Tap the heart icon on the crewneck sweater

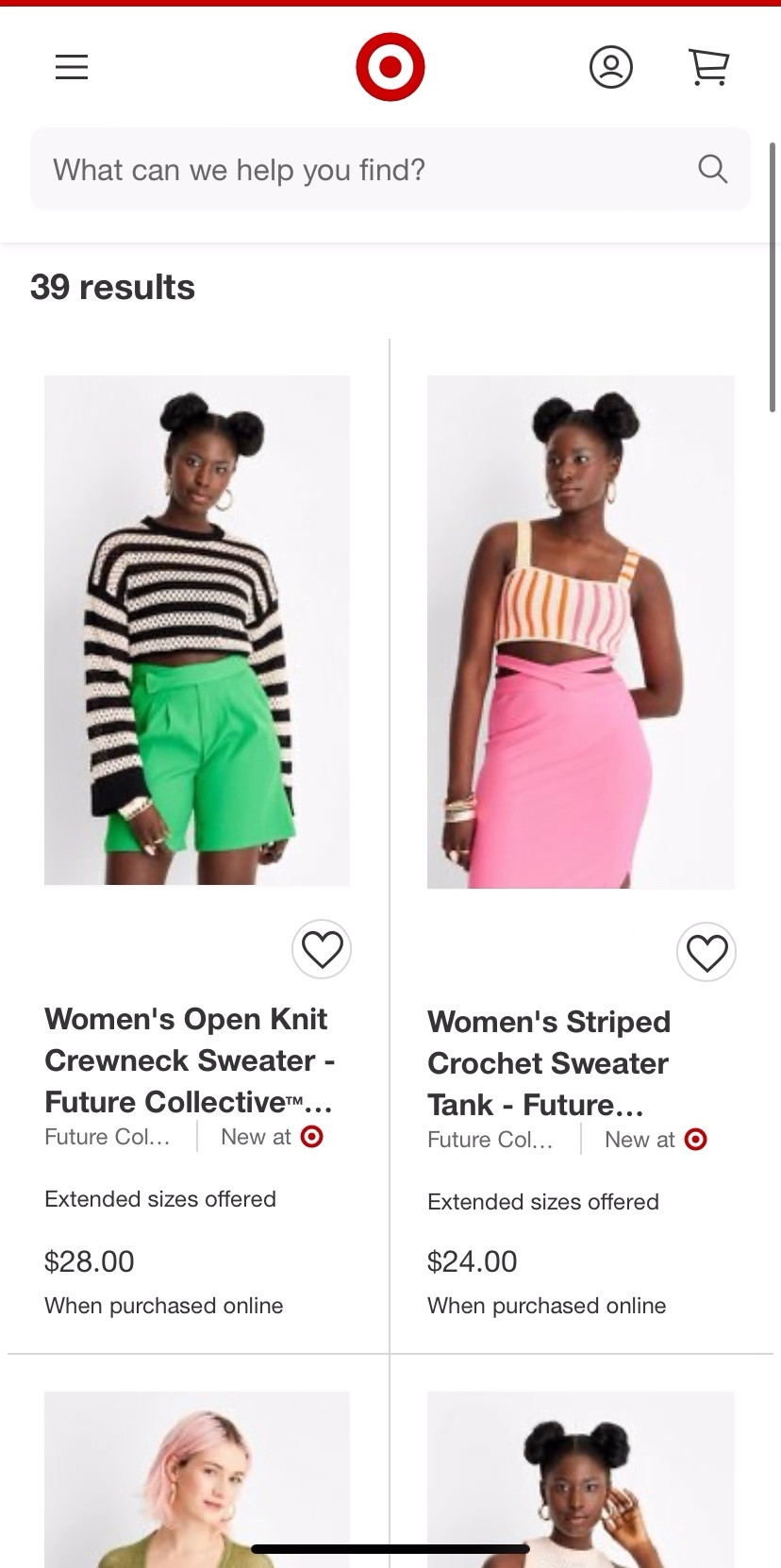point(322,949)
